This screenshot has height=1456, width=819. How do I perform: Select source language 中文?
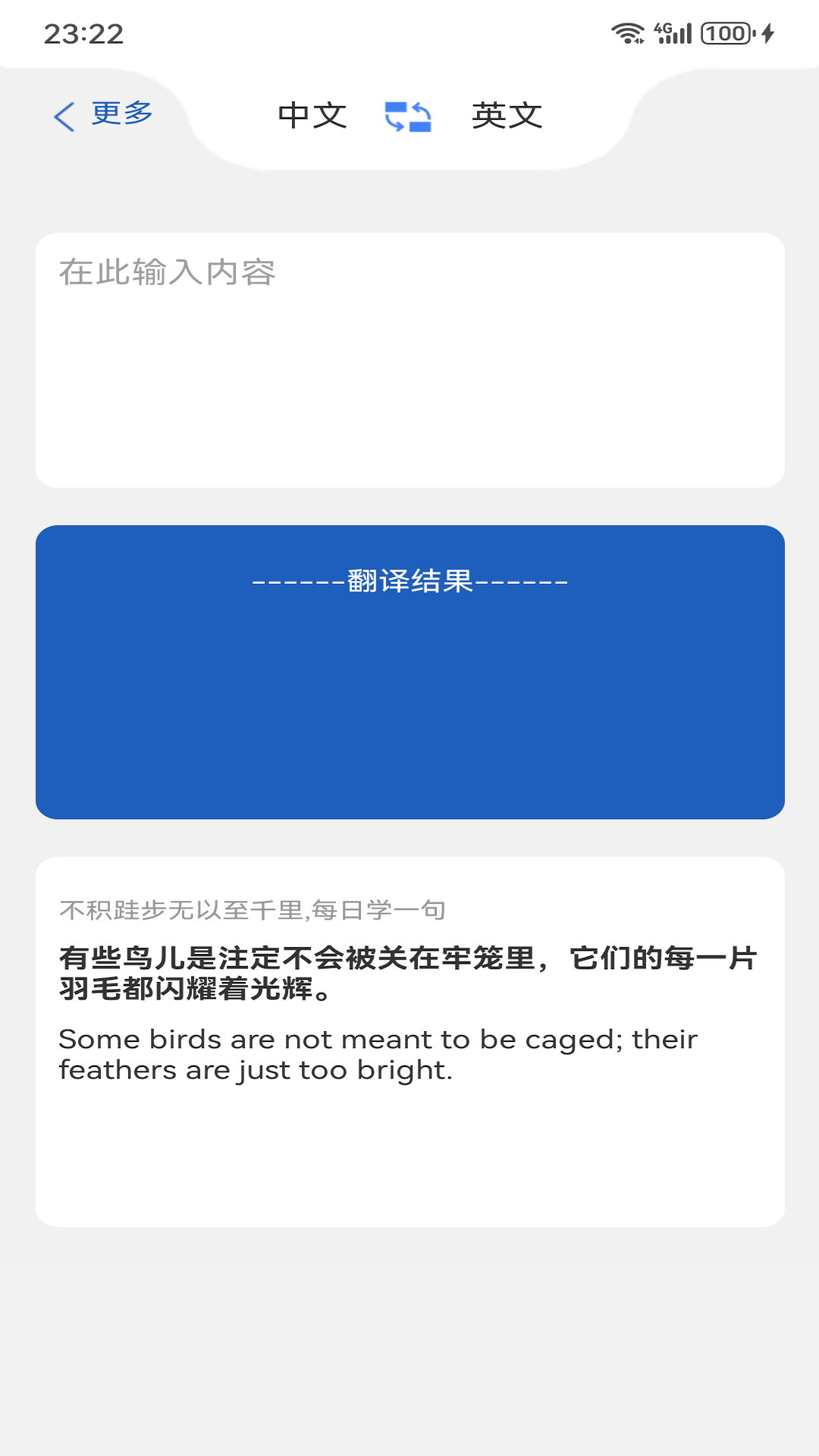click(312, 116)
